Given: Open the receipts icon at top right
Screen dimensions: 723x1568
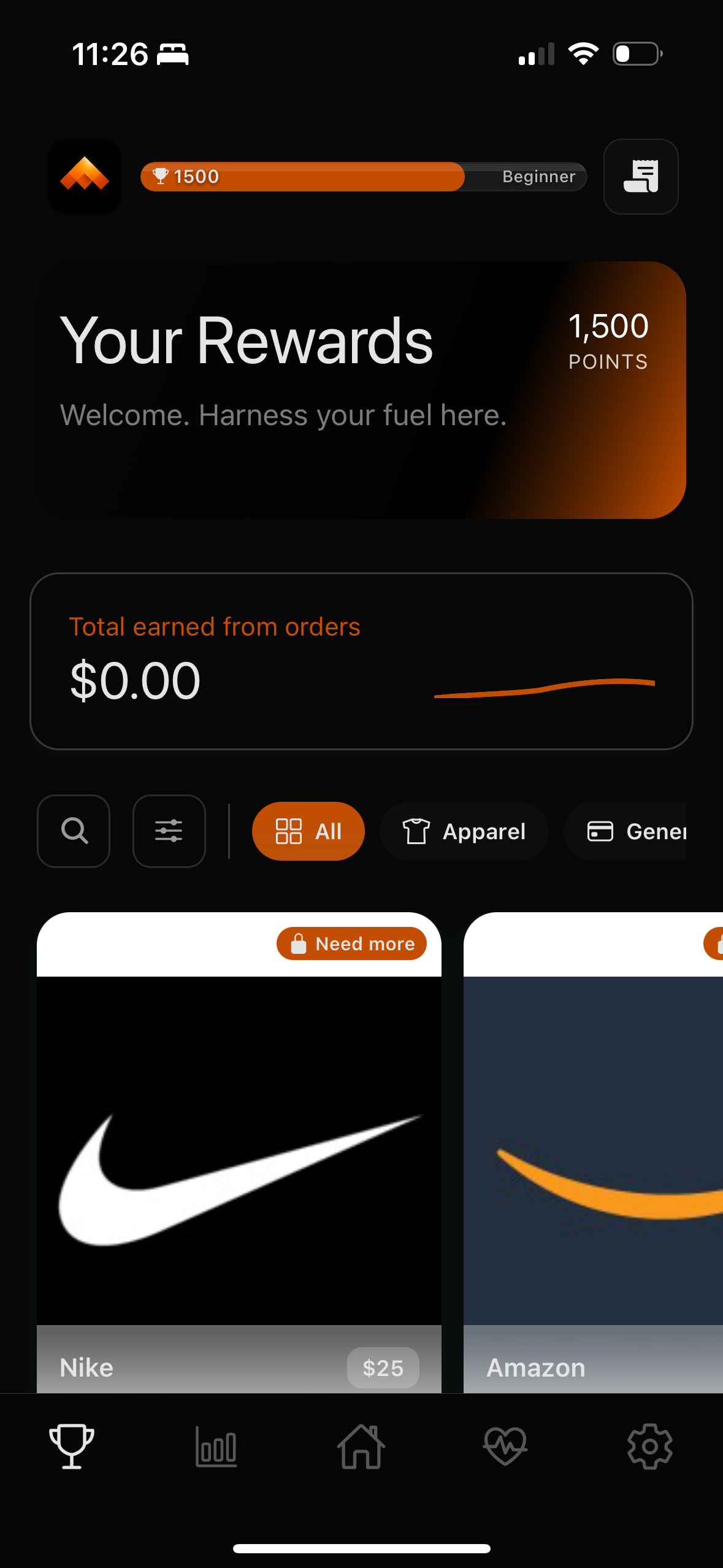Looking at the screenshot, I should coord(641,177).
